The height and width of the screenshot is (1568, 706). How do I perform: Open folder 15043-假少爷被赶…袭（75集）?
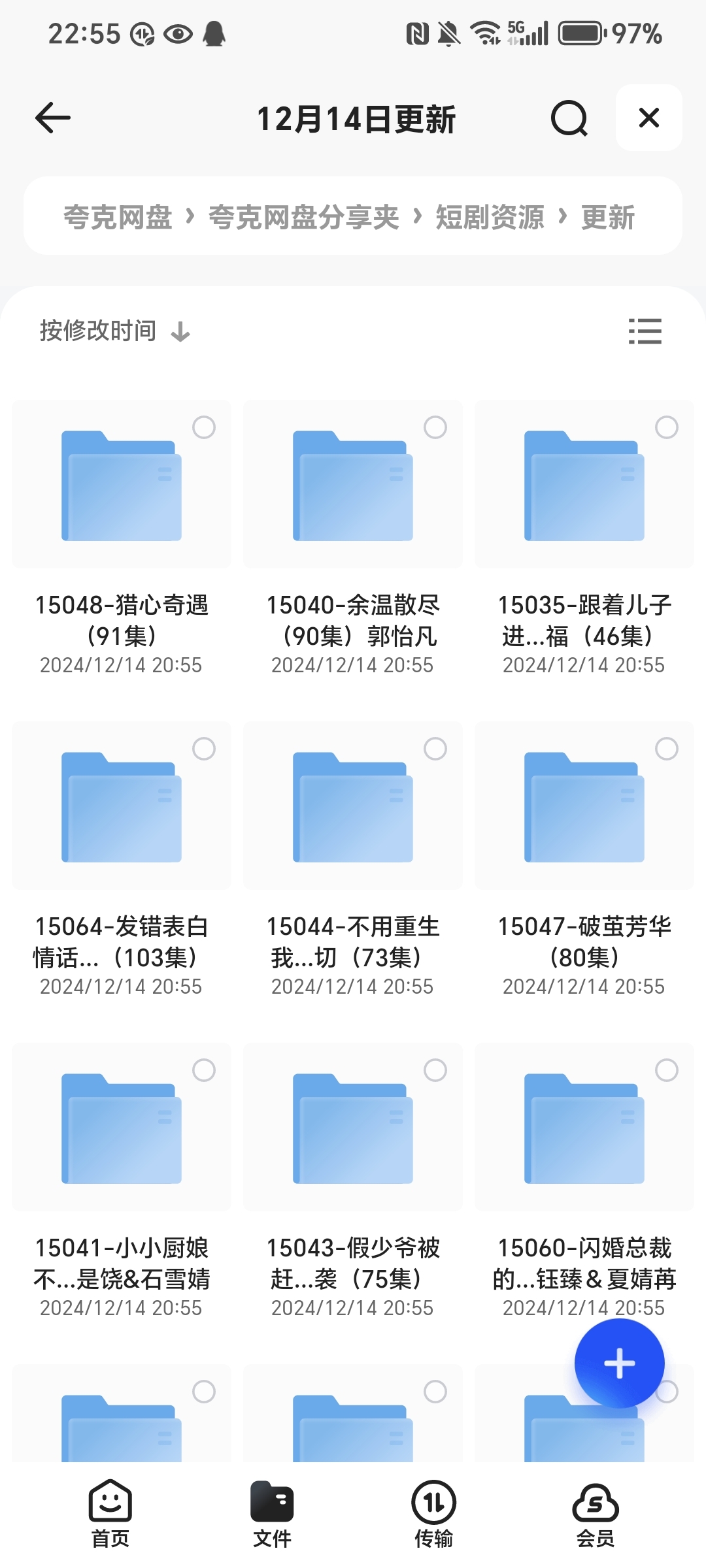[x=353, y=1180]
